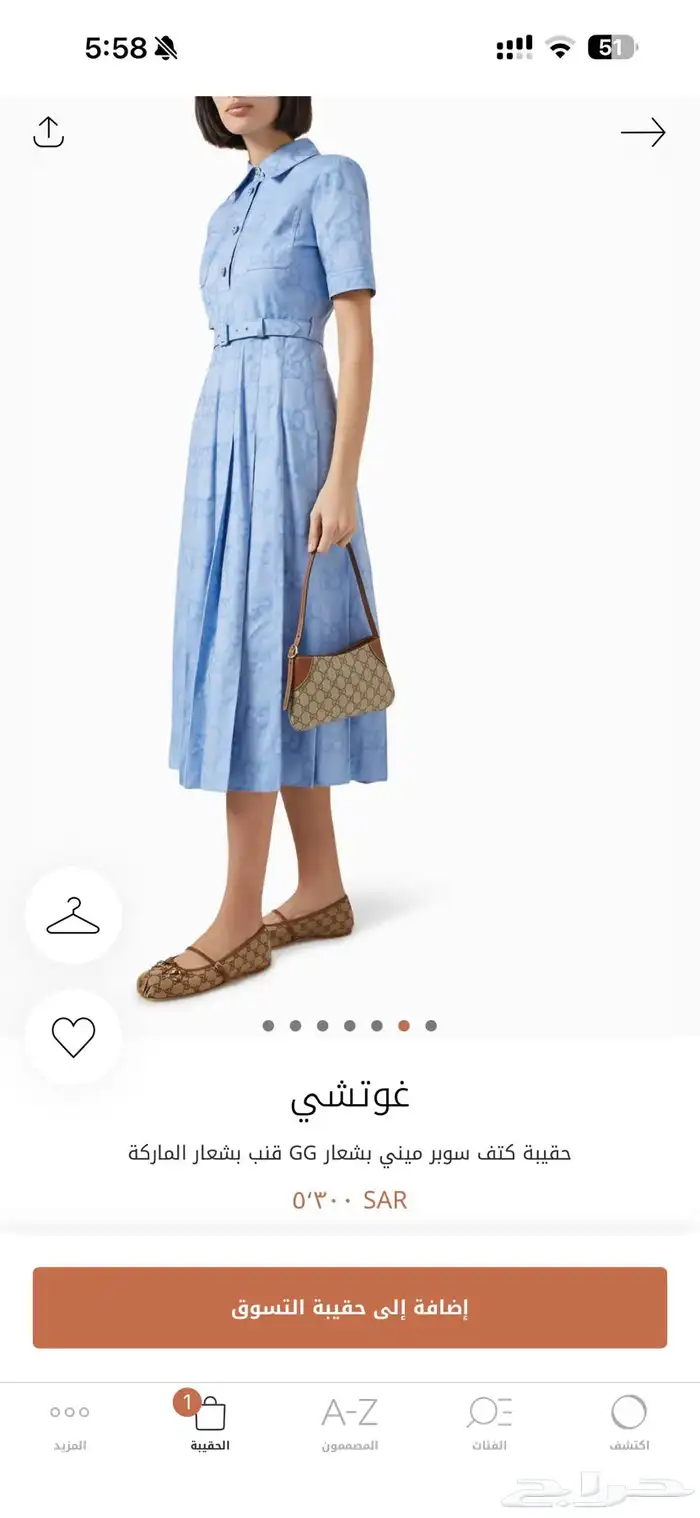Tap إضافة إلى حقيبة التسوق button
This screenshot has width=700, height=1518.
(x=350, y=1307)
